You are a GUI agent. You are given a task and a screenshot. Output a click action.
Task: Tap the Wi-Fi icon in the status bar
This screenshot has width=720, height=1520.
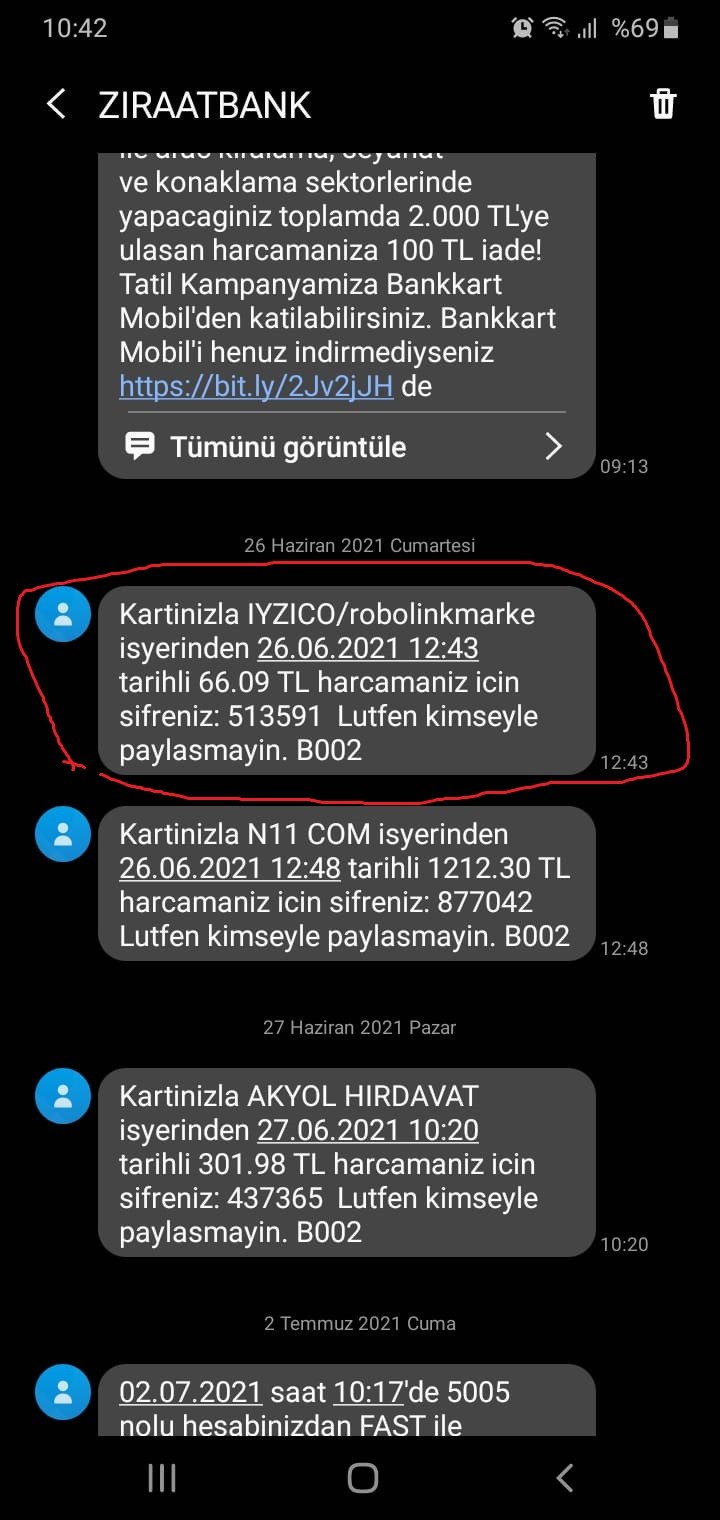(x=557, y=27)
